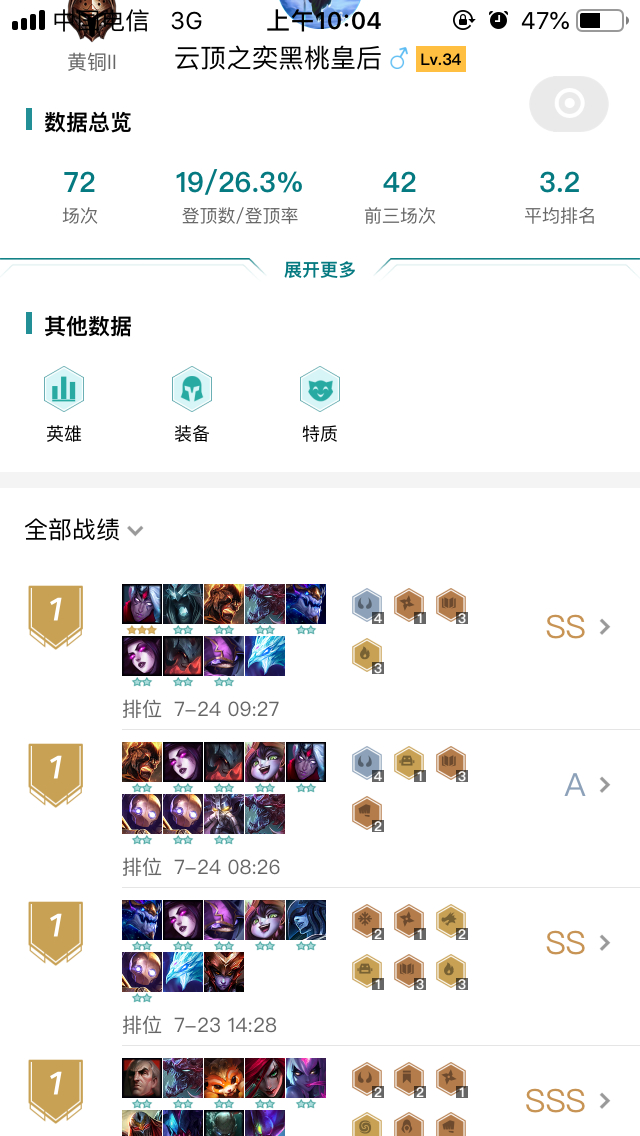Open the 装备 equipment statistics
The width and height of the screenshot is (640, 1136).
pyautogui.click(x=192, y=404)
